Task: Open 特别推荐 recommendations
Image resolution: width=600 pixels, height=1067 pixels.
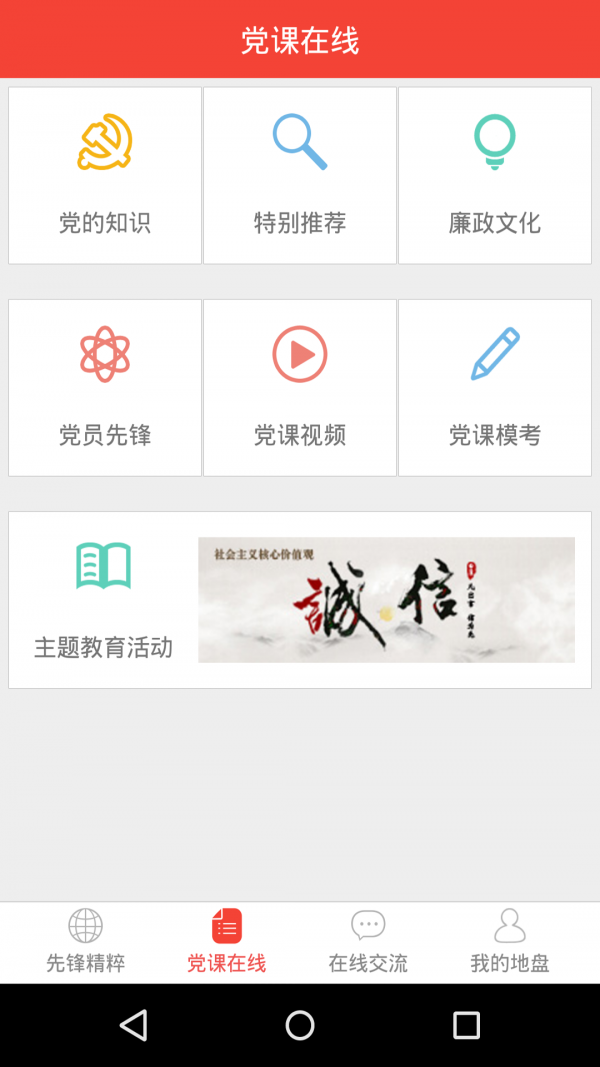Action: [x=300, y=176]
